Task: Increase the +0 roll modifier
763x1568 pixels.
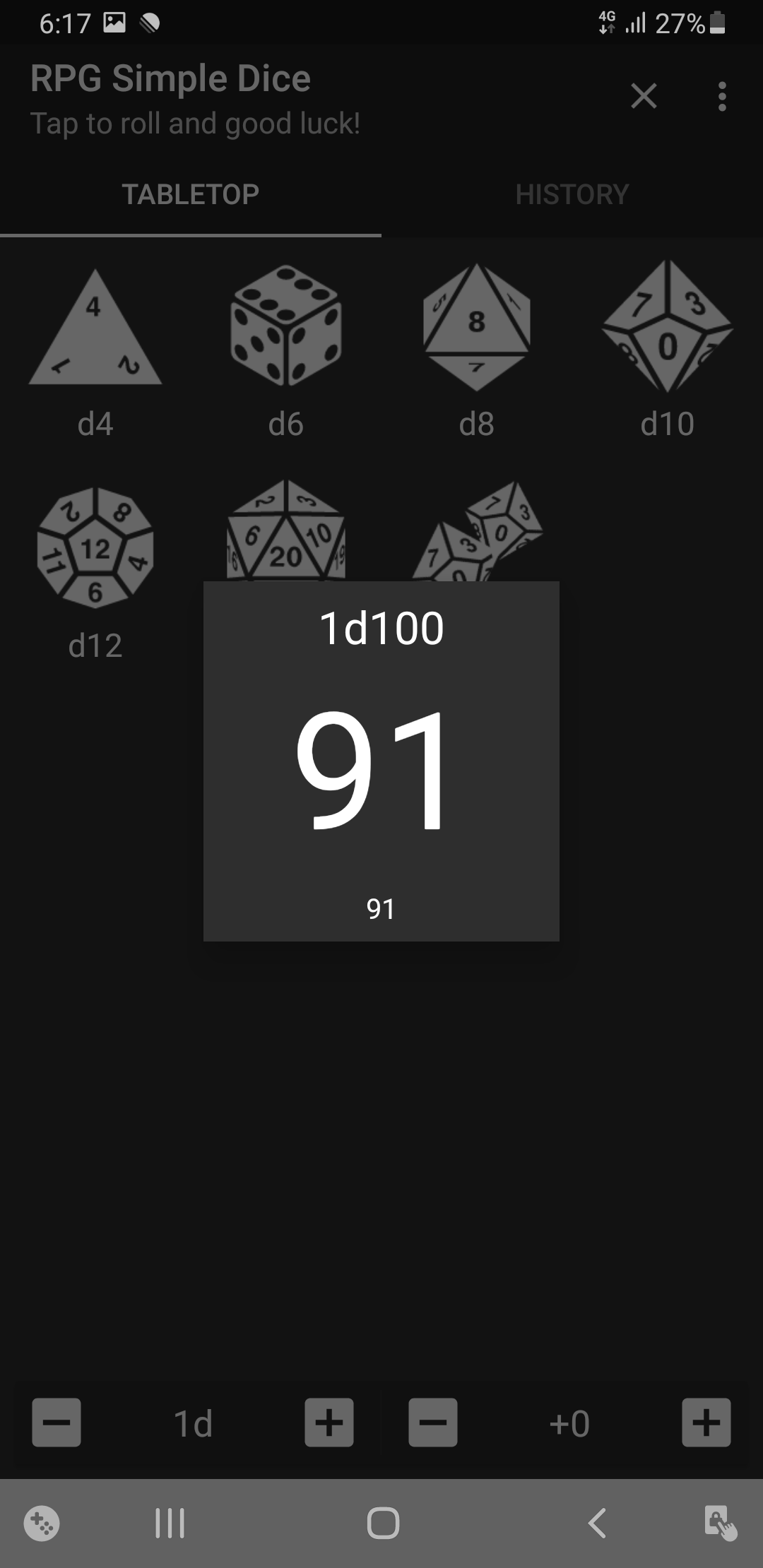Action: (706, 1423)
